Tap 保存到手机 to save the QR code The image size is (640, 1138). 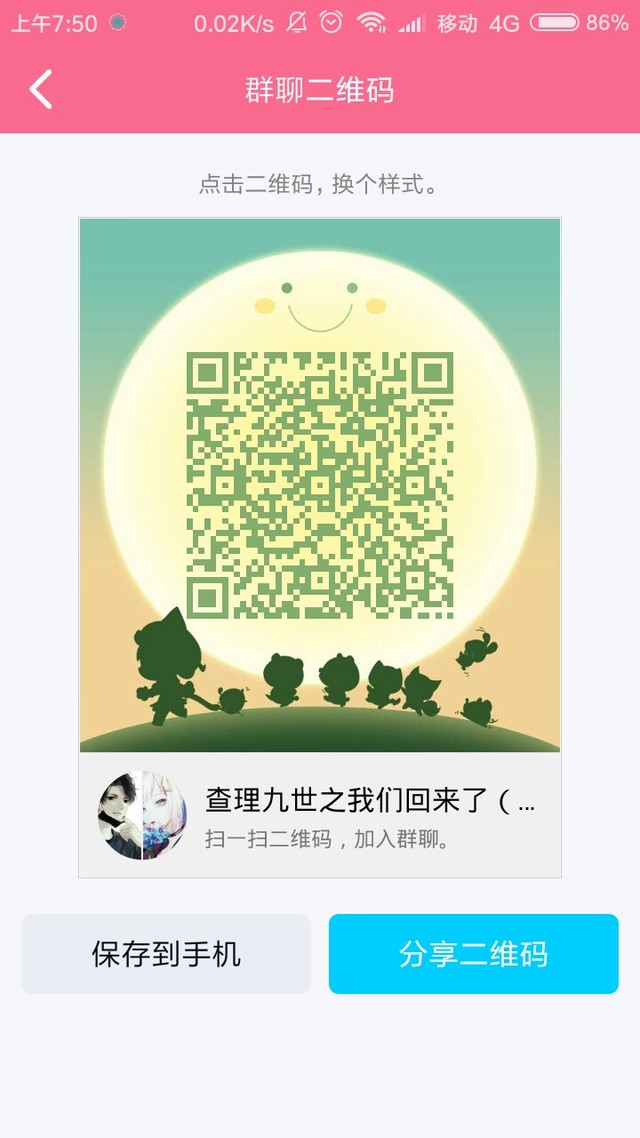click(x=166, y=954)
